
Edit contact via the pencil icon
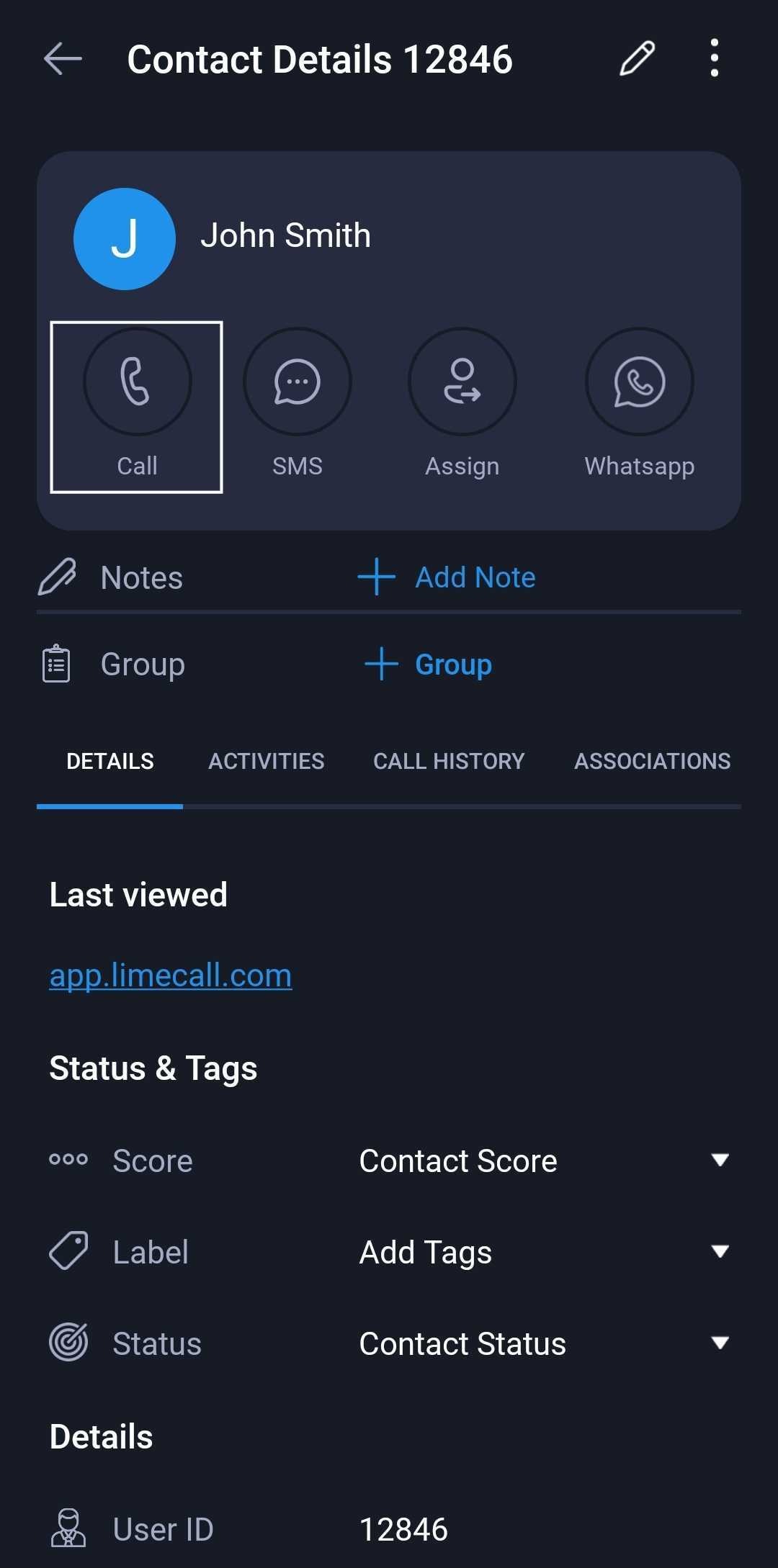(637, 58)
